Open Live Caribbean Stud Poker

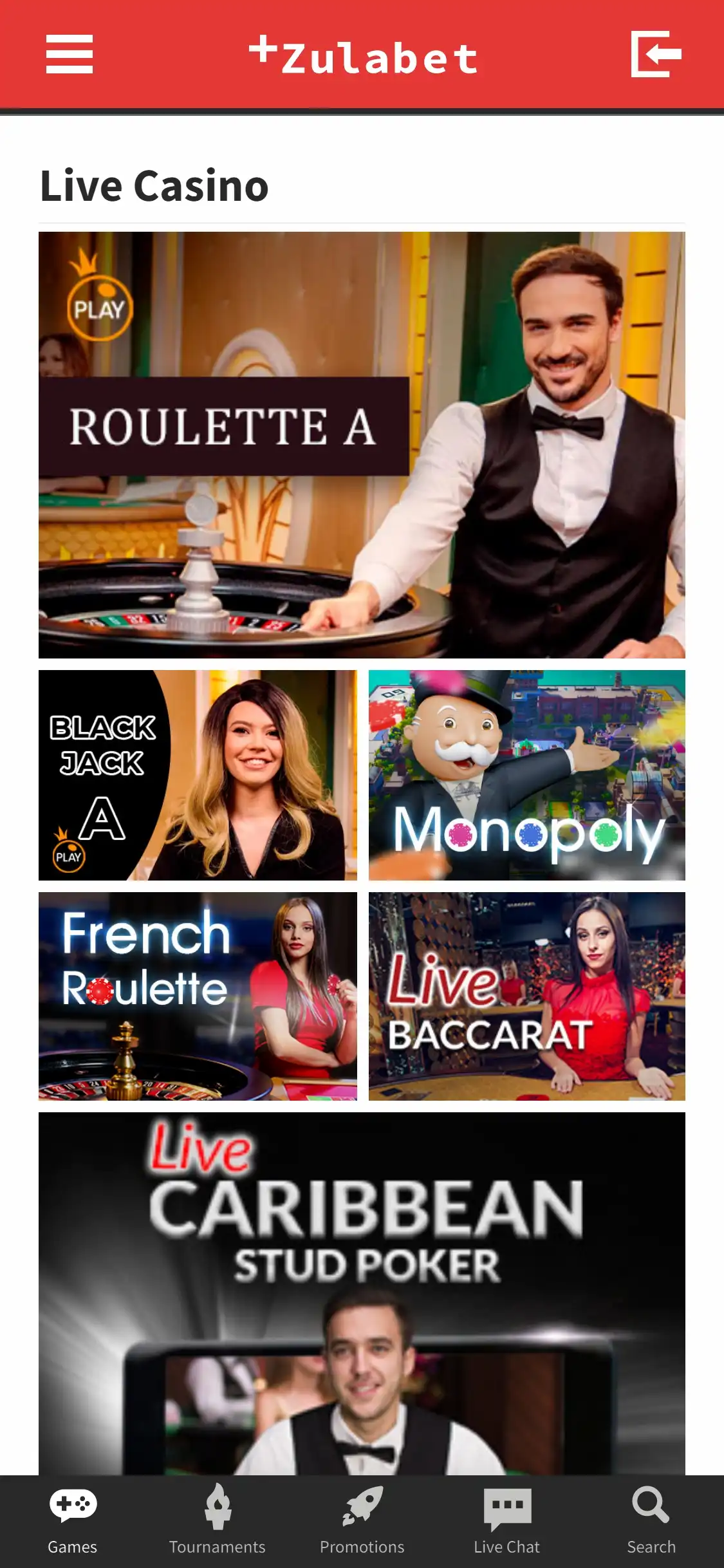click(x=362, y=1294)
